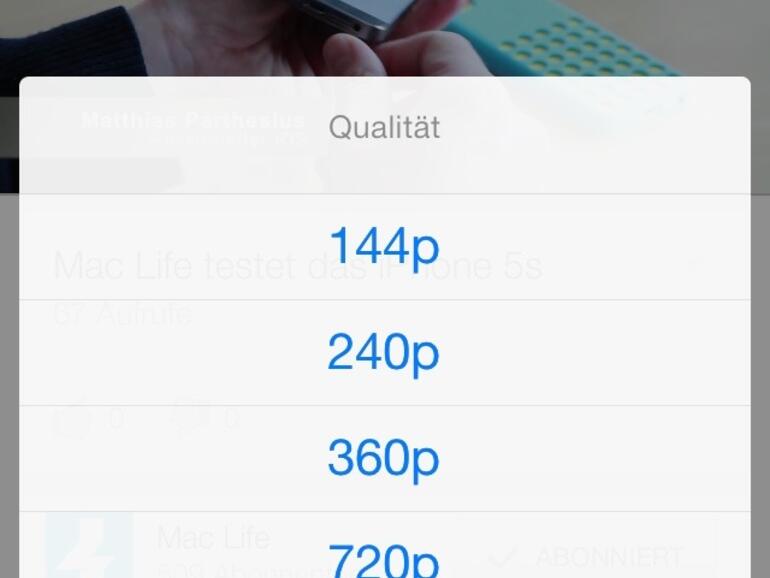Viewport: 770px width, 578px height.
Task: Pick 720p quality
Action: coord(384,556)
